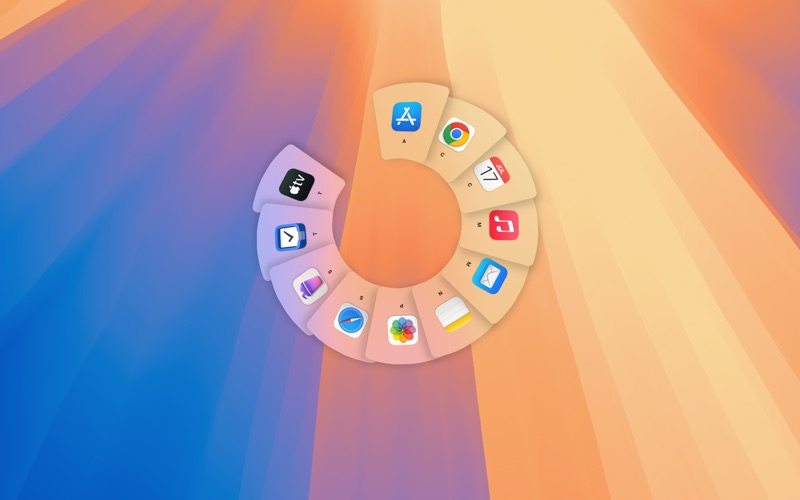The height and width of the screenshot is (500, 800).
Task: Launch Google Chrome from the wheel
Action: click(x=456, y=134)
